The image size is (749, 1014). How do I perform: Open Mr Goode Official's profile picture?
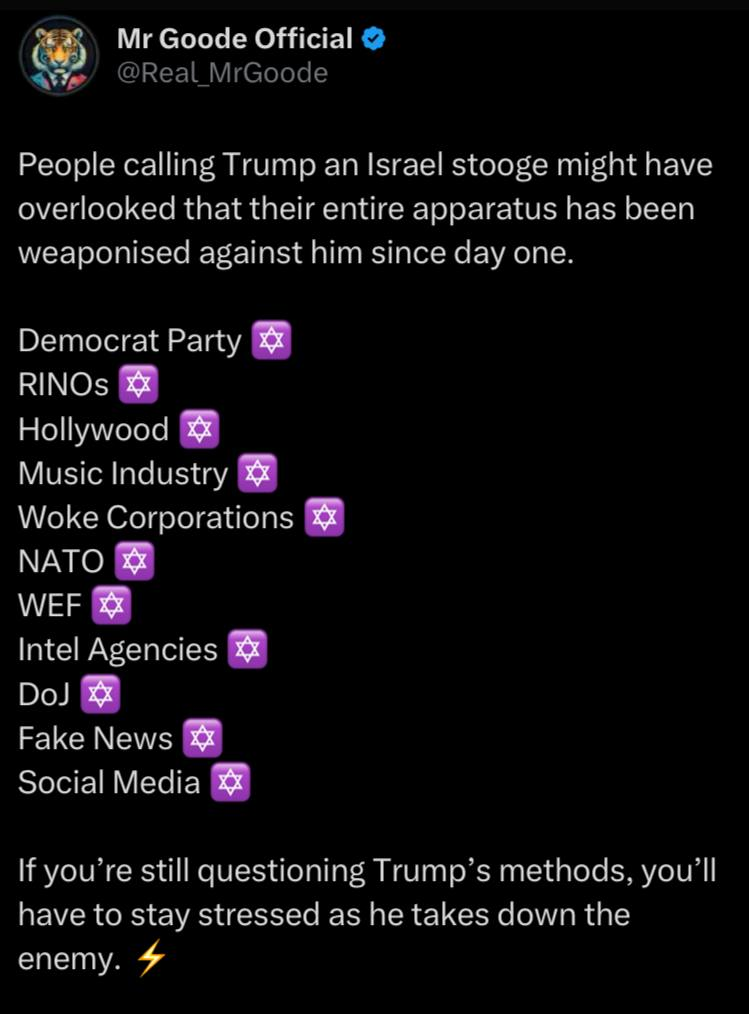click(58, 58)
